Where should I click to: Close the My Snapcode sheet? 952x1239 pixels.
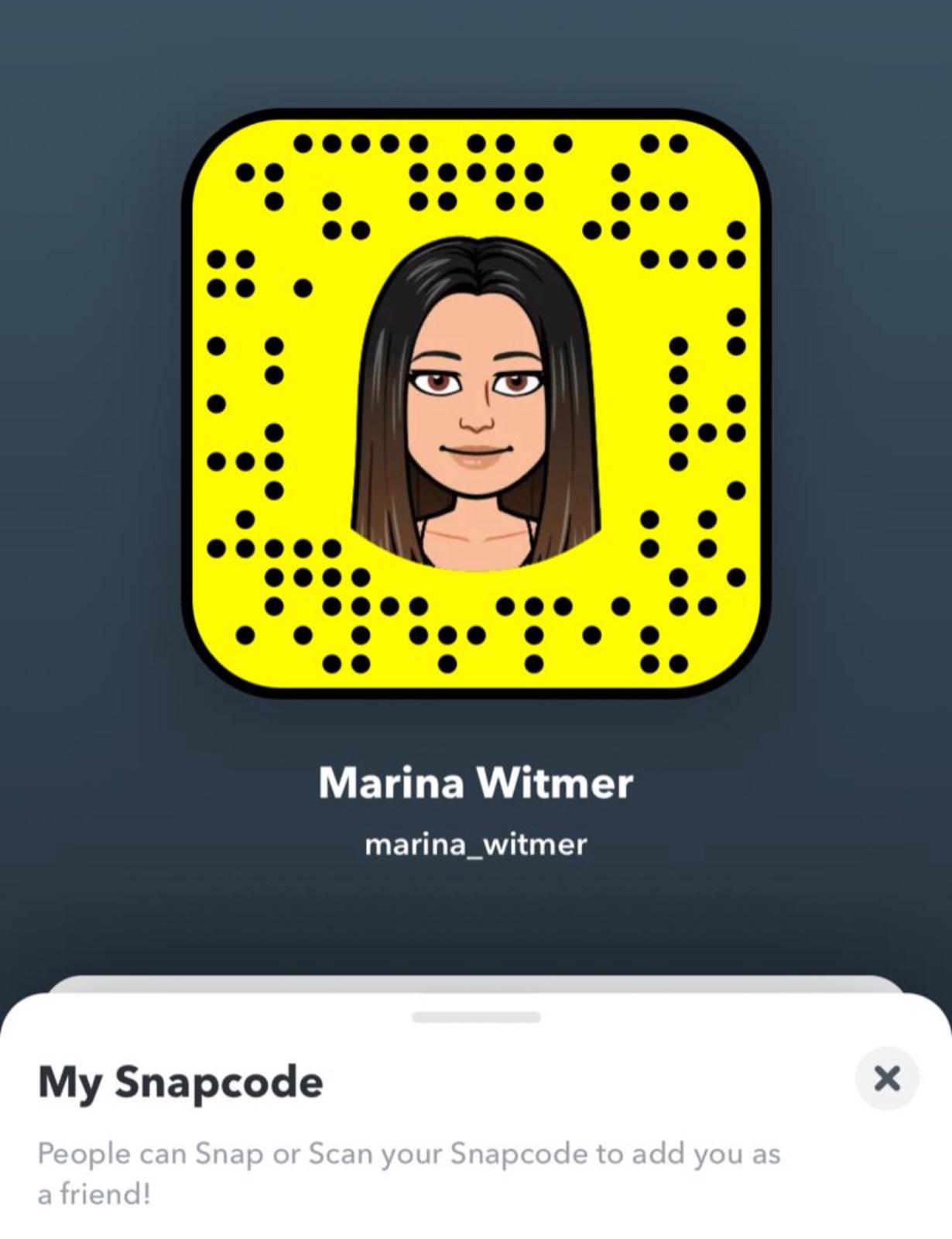click(x=887, y=1078)
